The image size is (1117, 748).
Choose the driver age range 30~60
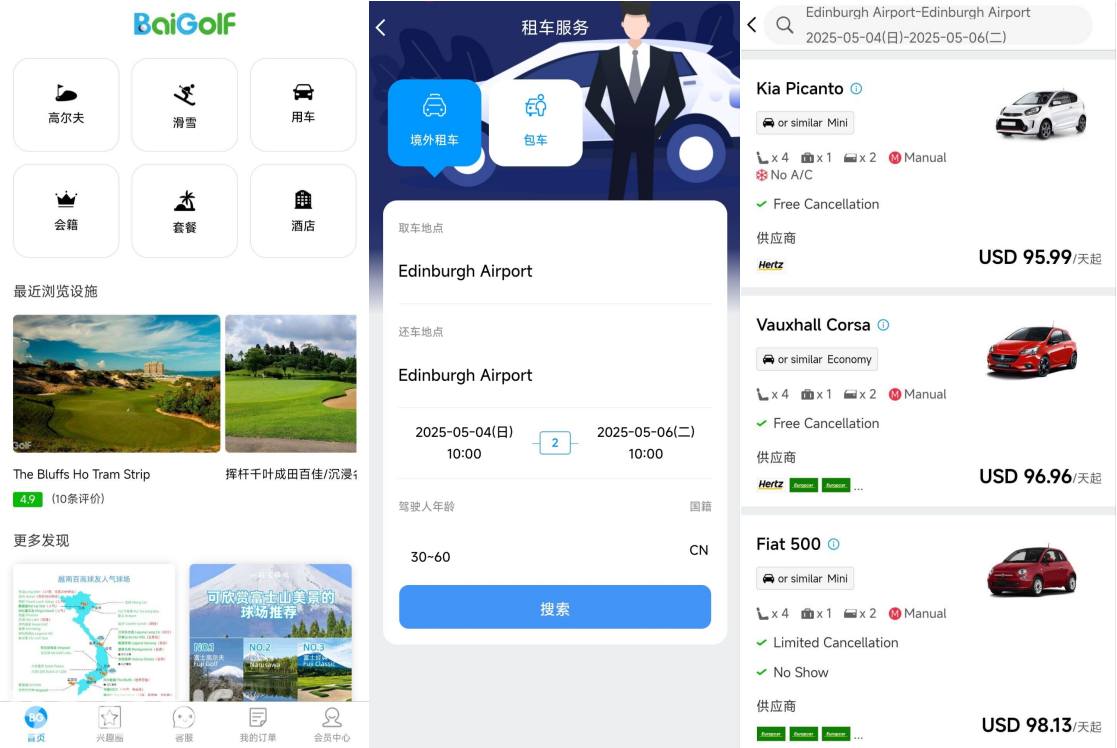pyautogui.click(x=431, y=556)
